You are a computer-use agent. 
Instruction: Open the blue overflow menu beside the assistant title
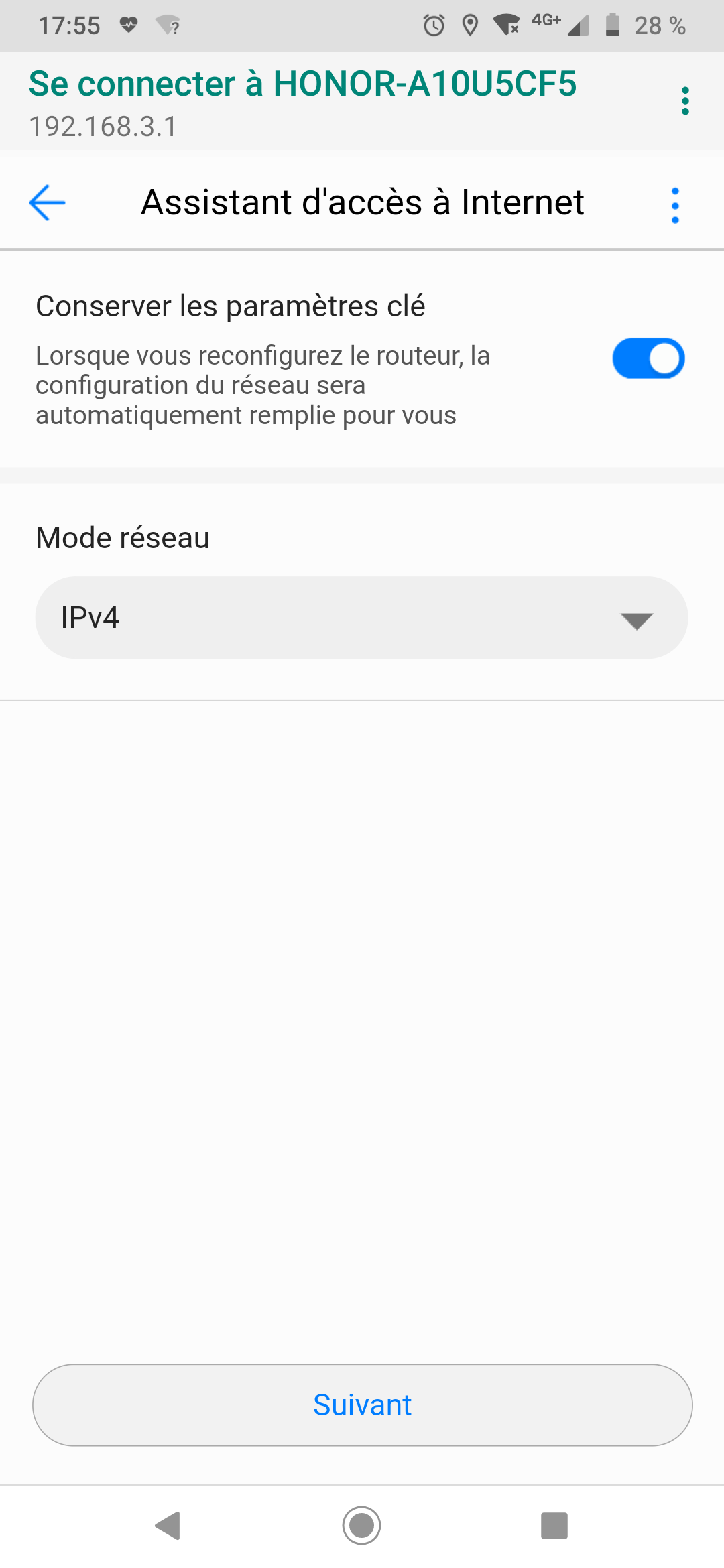675,205
